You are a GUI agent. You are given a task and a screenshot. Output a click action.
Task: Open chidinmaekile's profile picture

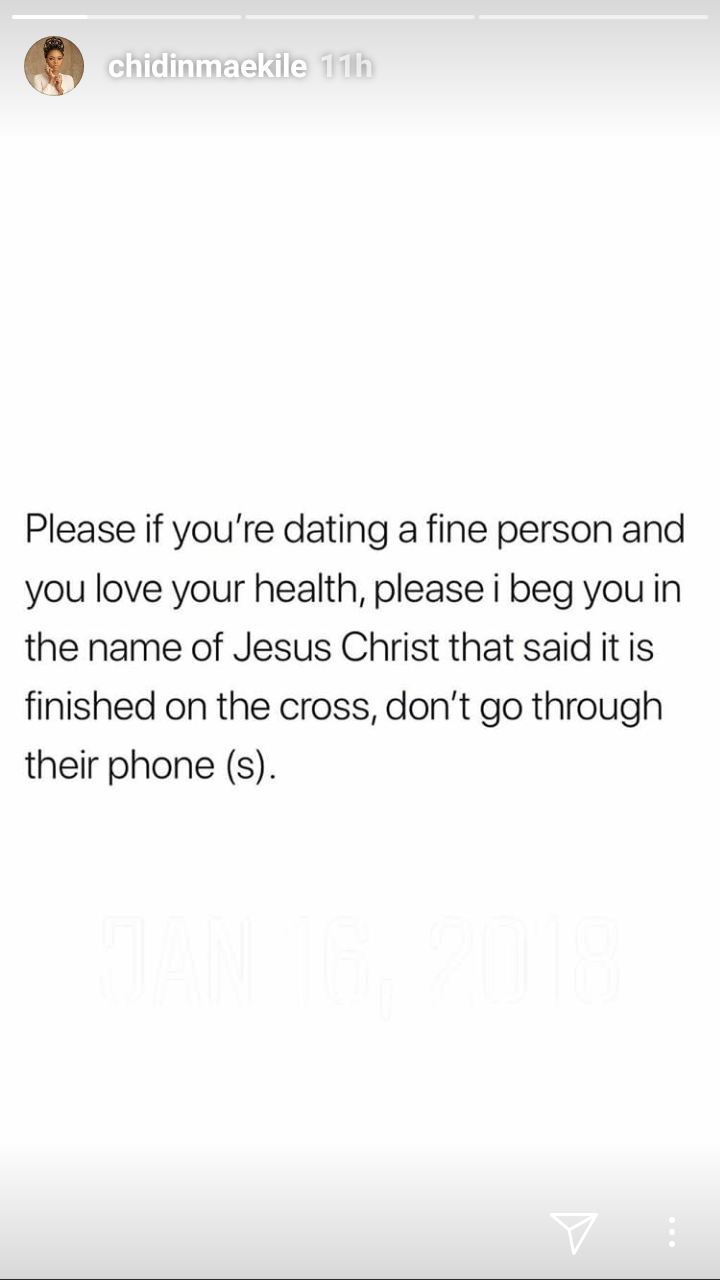tap(54, 66)
